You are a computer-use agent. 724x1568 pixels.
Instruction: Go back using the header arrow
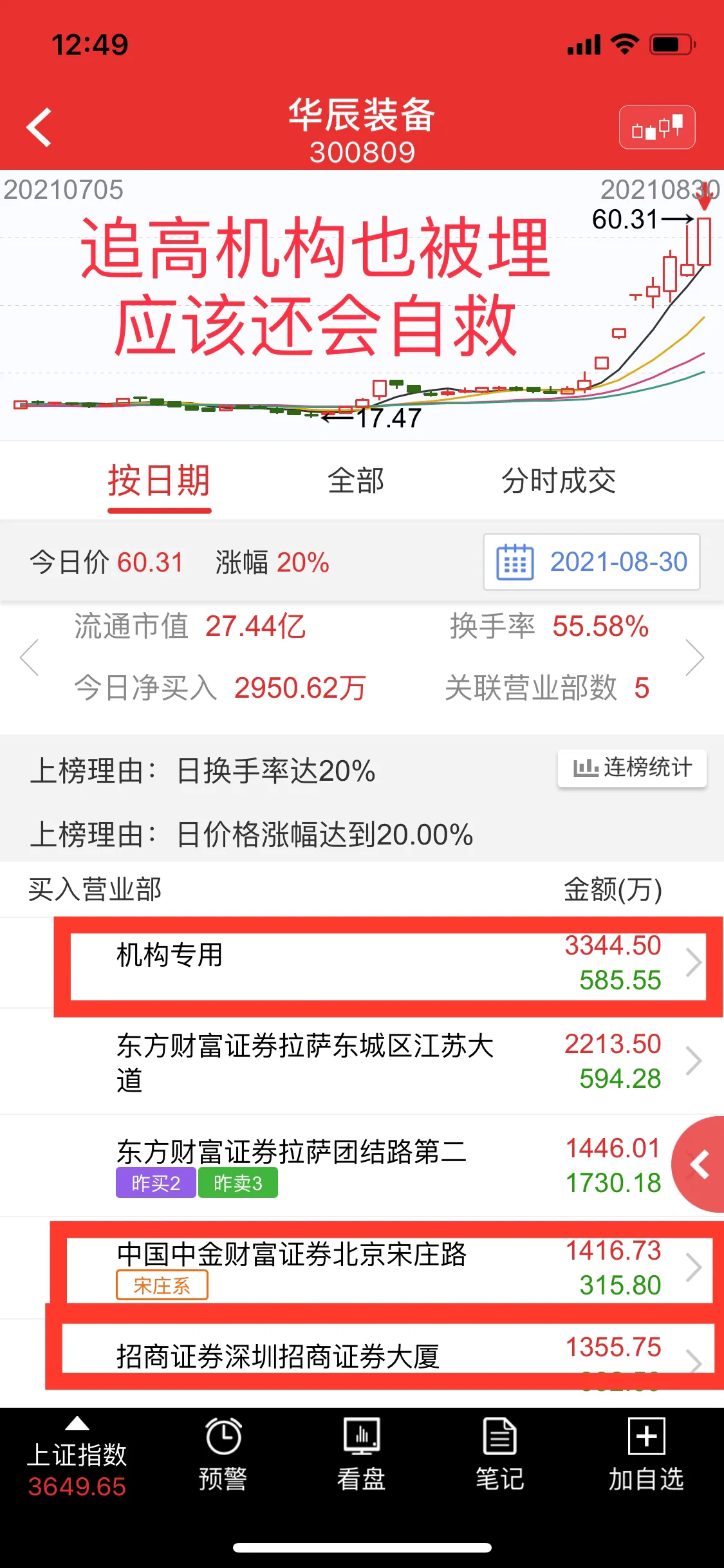[x=39, y=127]
